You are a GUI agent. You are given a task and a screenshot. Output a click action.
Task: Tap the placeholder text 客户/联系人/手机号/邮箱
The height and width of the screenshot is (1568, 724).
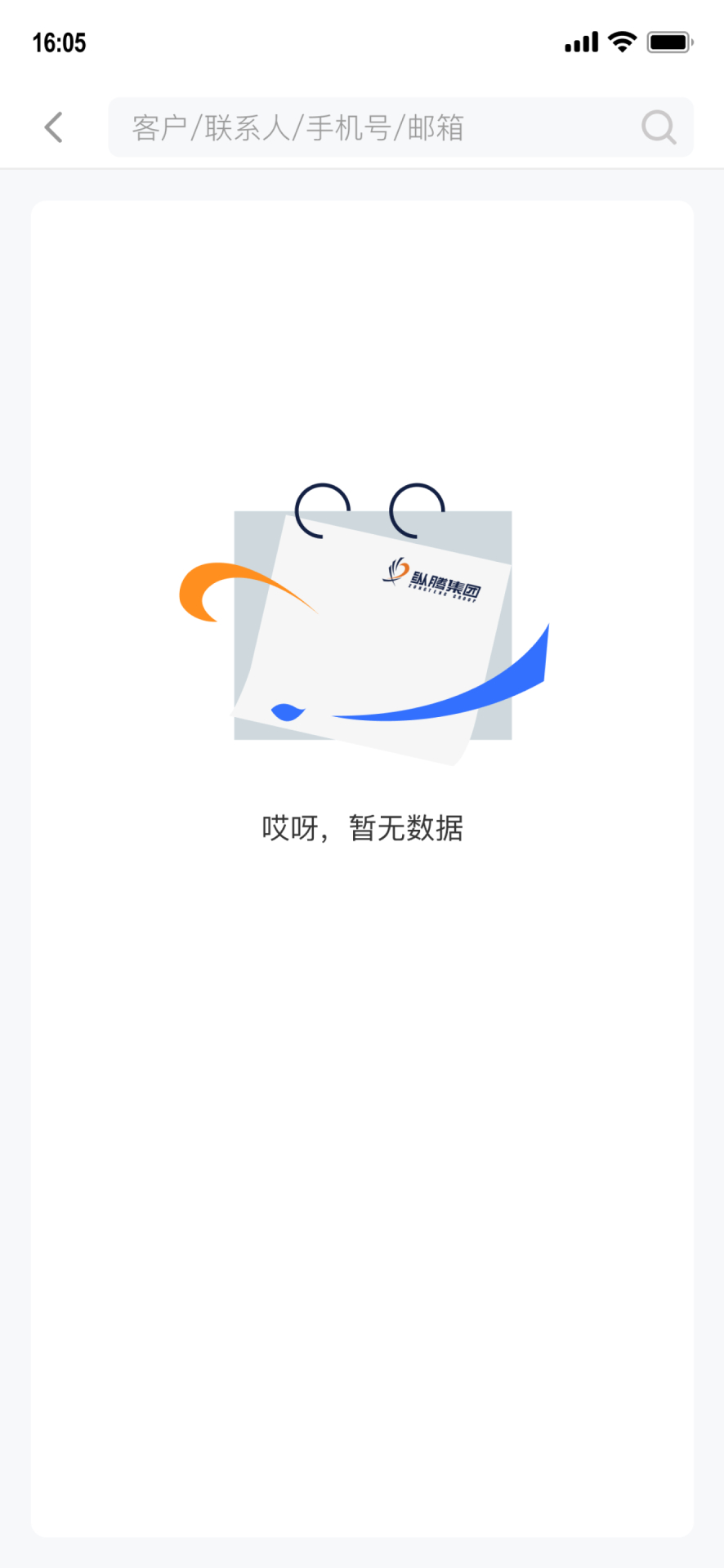pos(298,127)
